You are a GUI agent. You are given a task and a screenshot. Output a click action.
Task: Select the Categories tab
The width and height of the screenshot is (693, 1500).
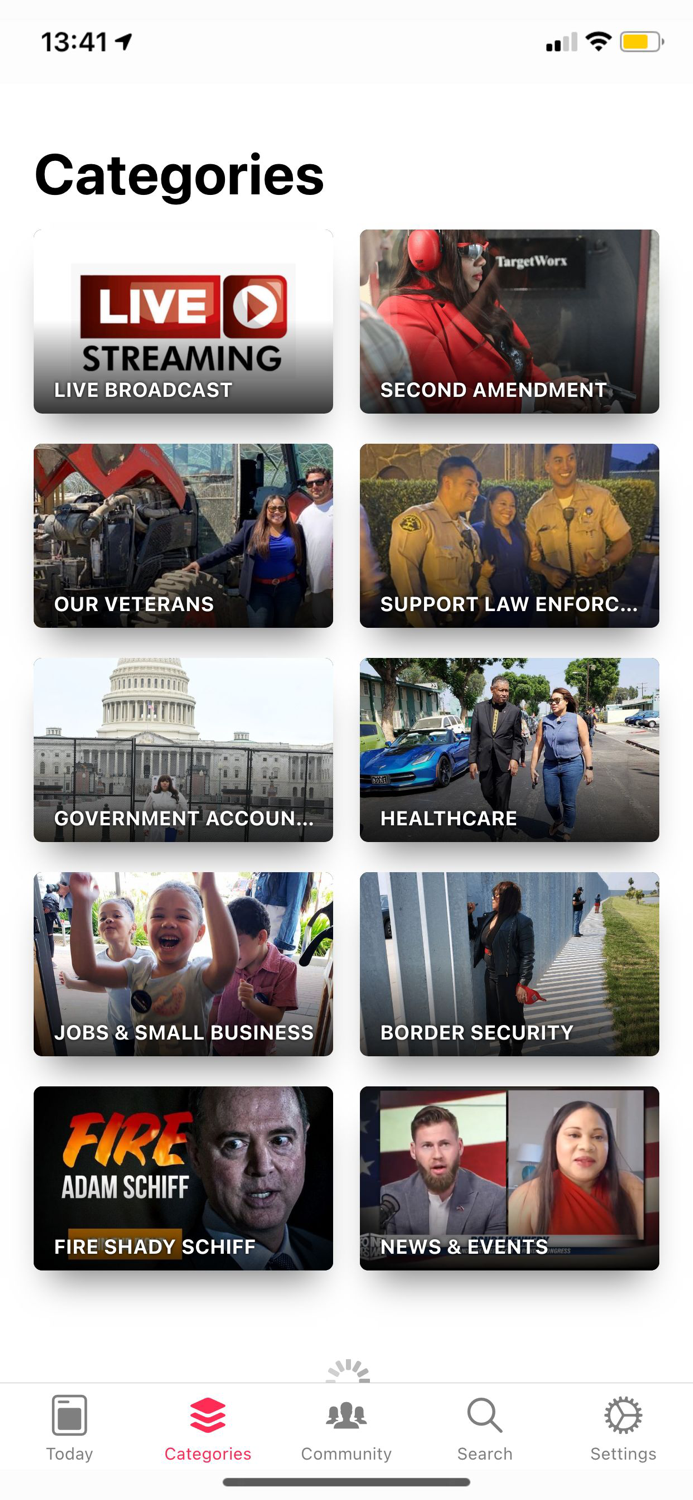[208, 1429]
